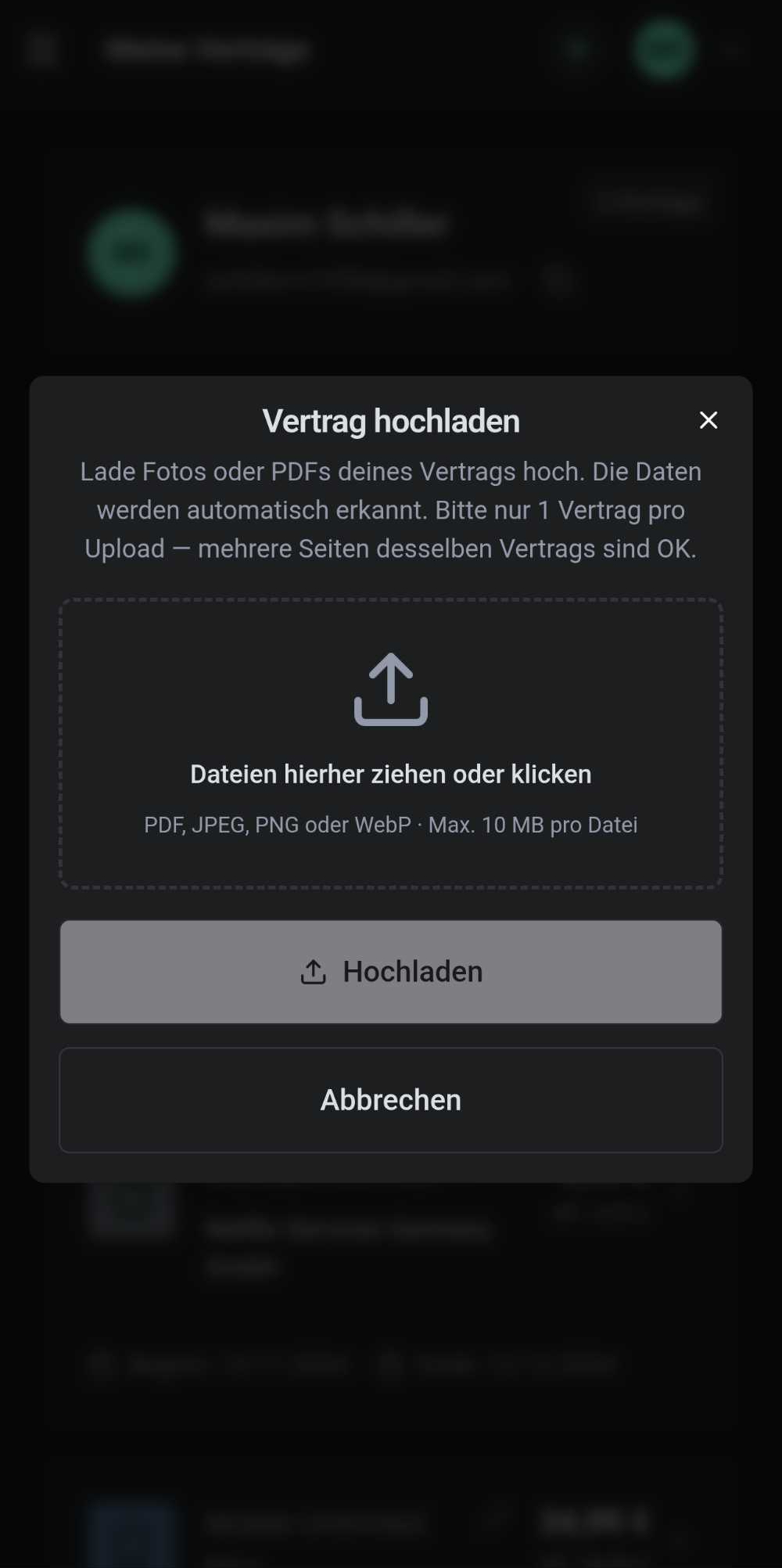The image size is (782, 1568).
Task: Click the upload icon inside the Hochladen button
Action: coord(314,971)
